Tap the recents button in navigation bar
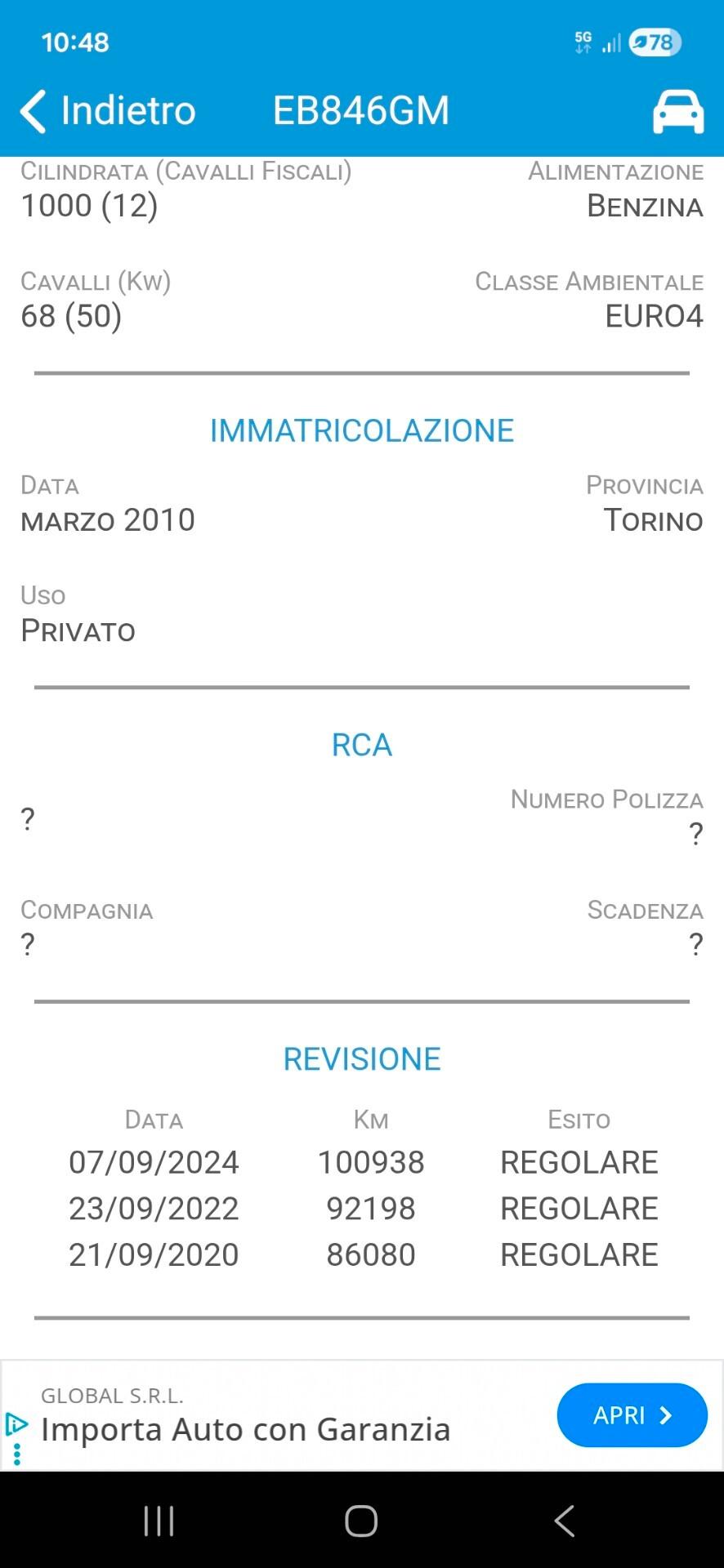The image size is (724, 1568). 157,1520
